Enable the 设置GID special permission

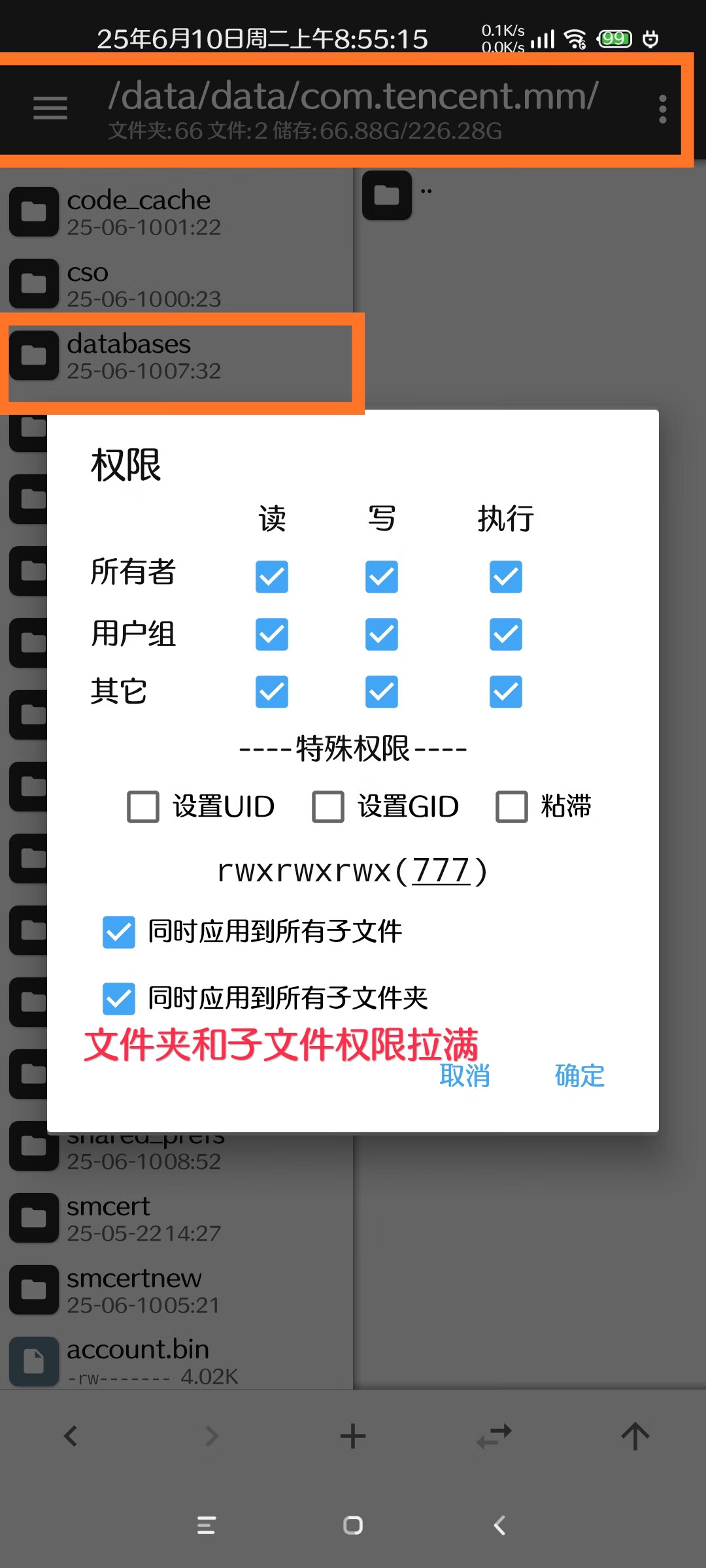328,807
